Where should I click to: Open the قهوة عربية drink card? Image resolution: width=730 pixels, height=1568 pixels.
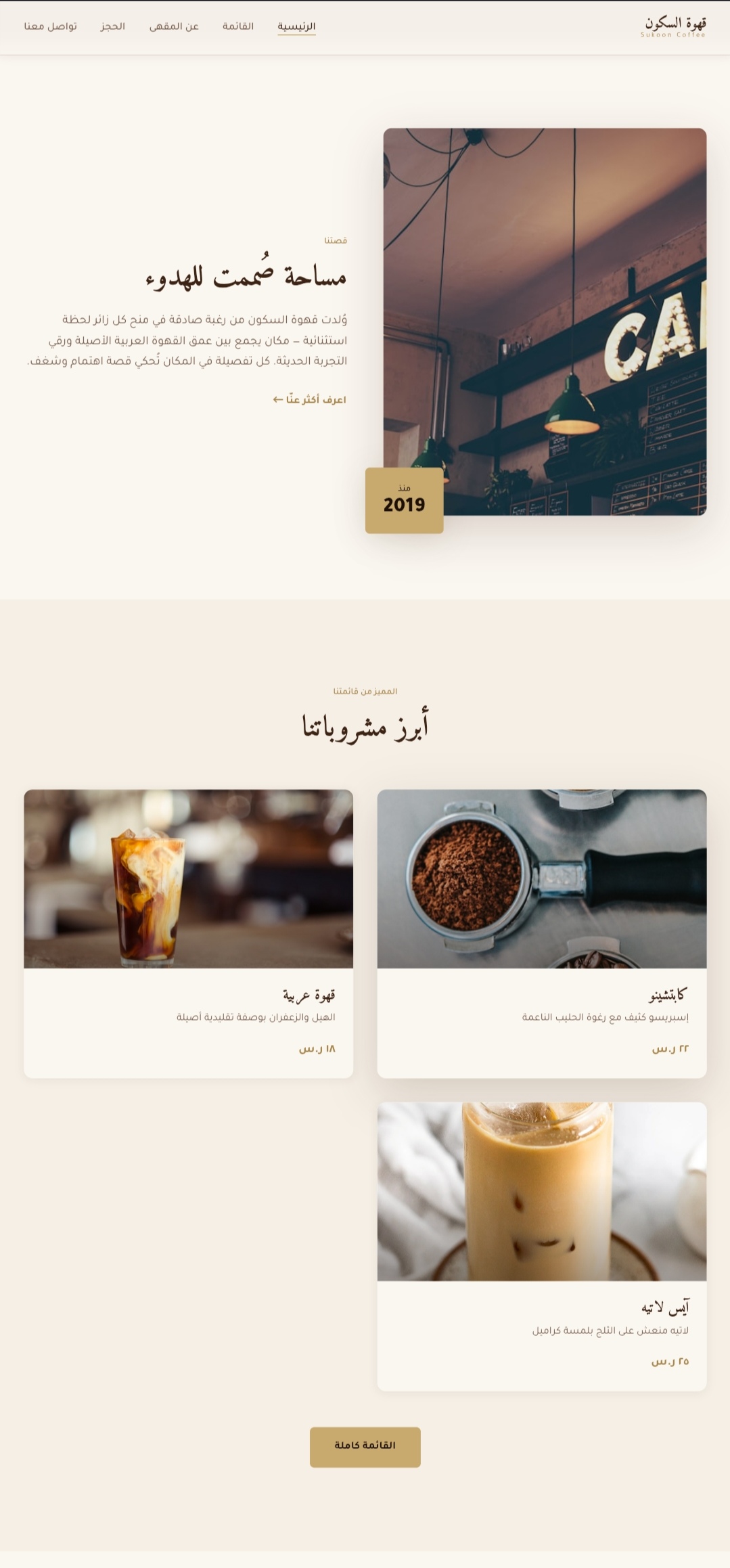[x=188, y=933]
